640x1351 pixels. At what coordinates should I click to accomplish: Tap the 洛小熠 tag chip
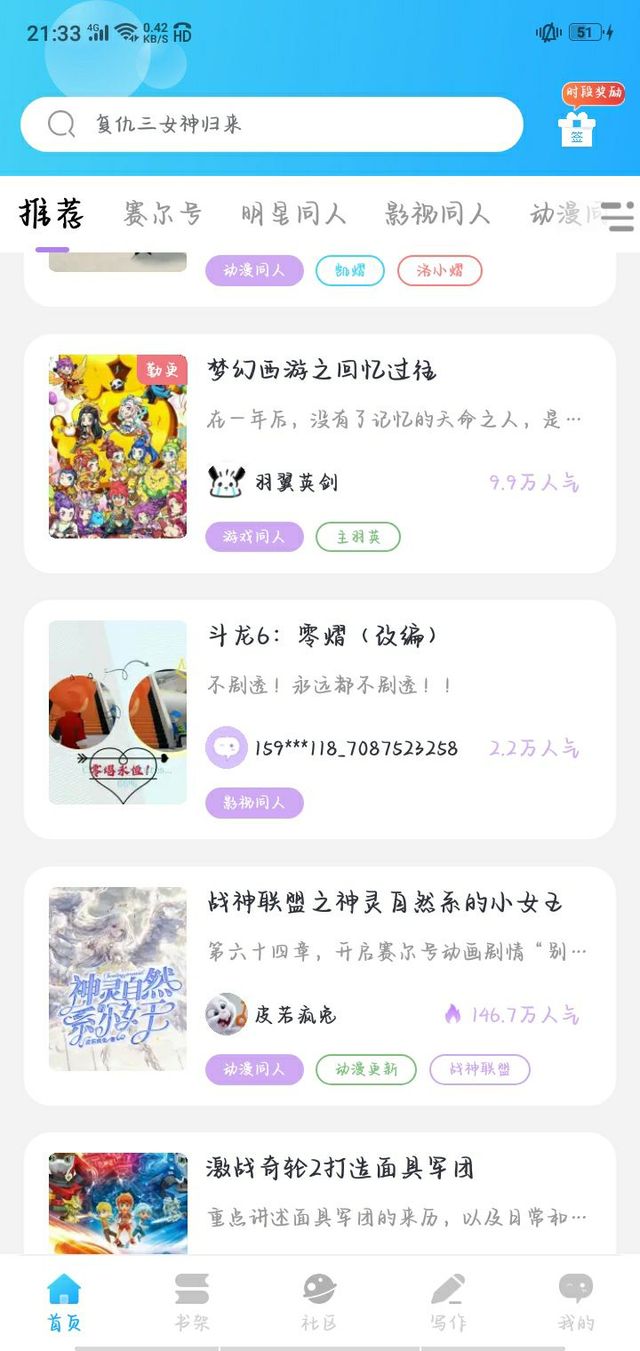point(440,270)
